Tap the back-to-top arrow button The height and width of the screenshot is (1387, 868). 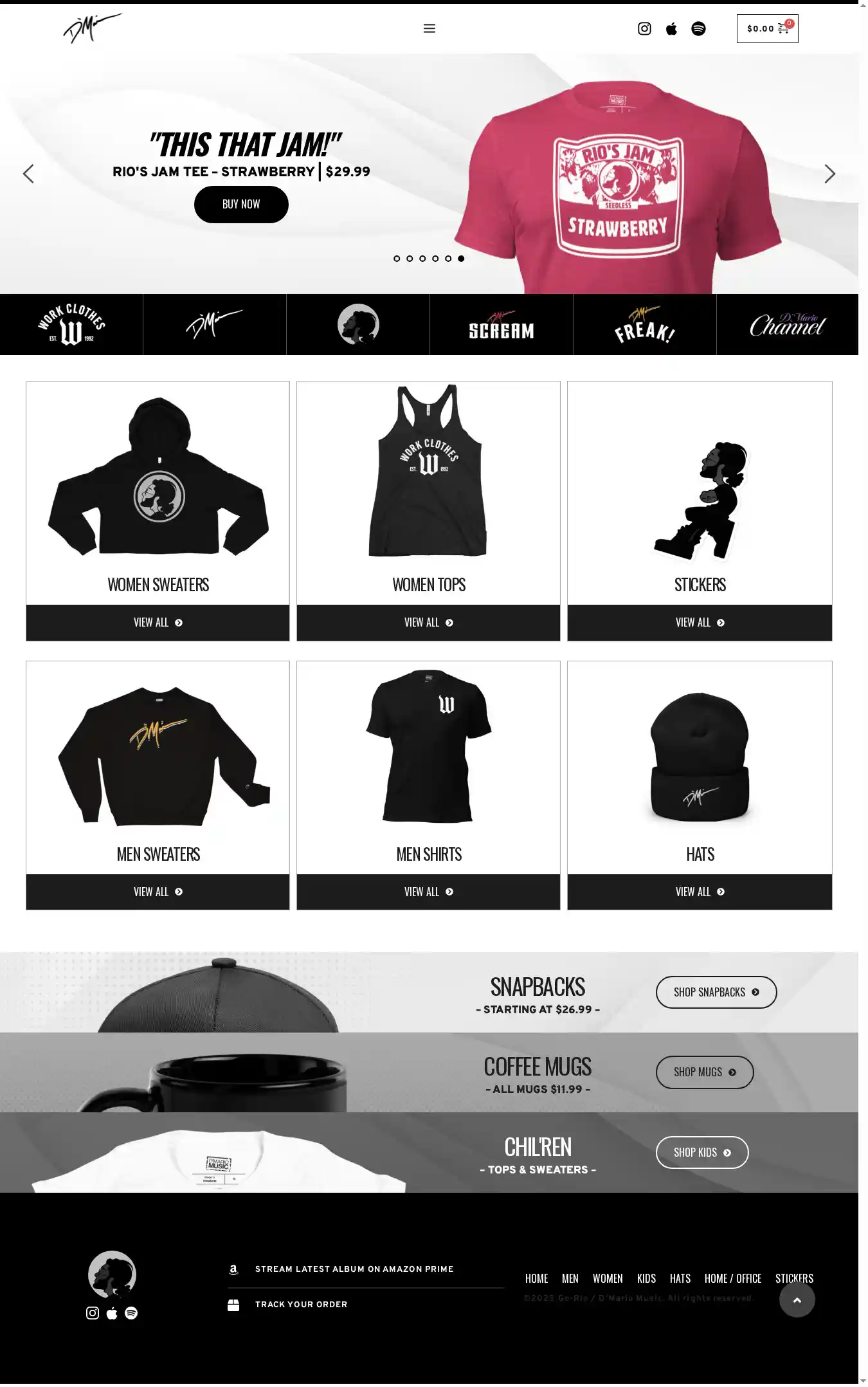(x=797, y=1300)
